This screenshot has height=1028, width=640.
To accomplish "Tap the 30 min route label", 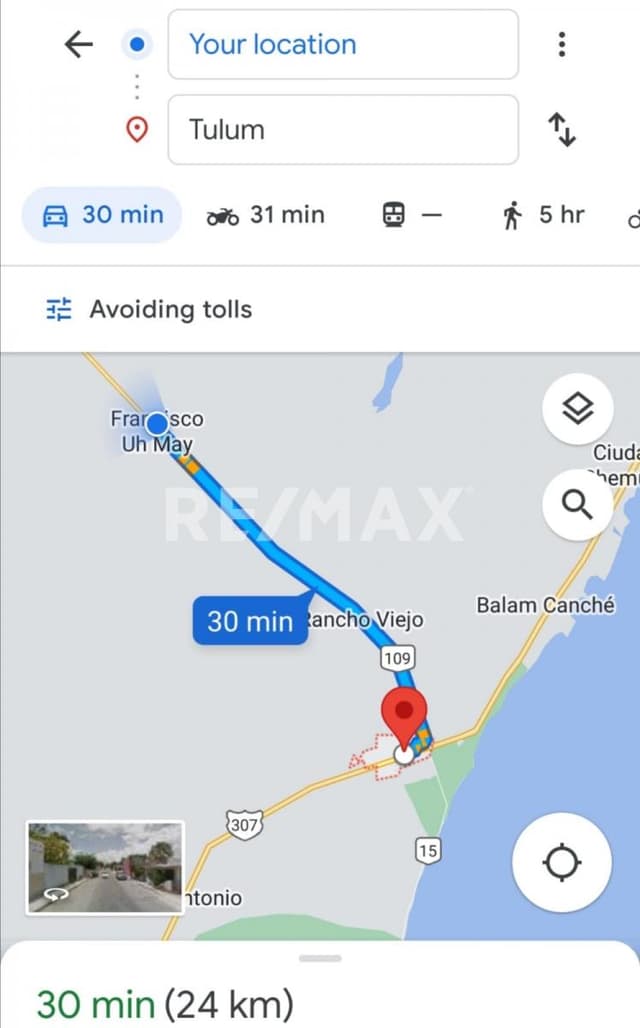I will 250,621.
